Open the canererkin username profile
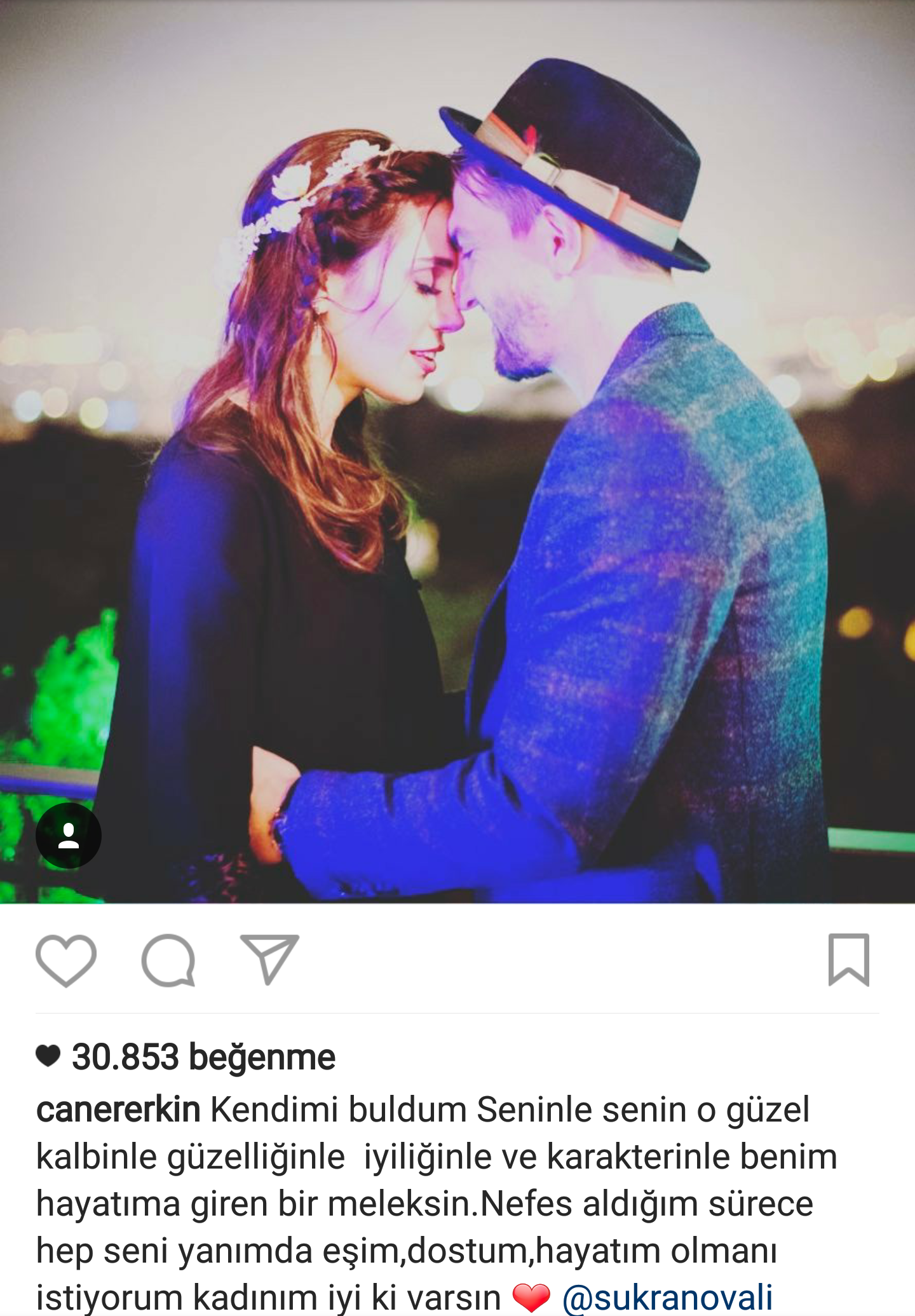This screenshot has height=1316, width=915. [x=119, y=1110]
